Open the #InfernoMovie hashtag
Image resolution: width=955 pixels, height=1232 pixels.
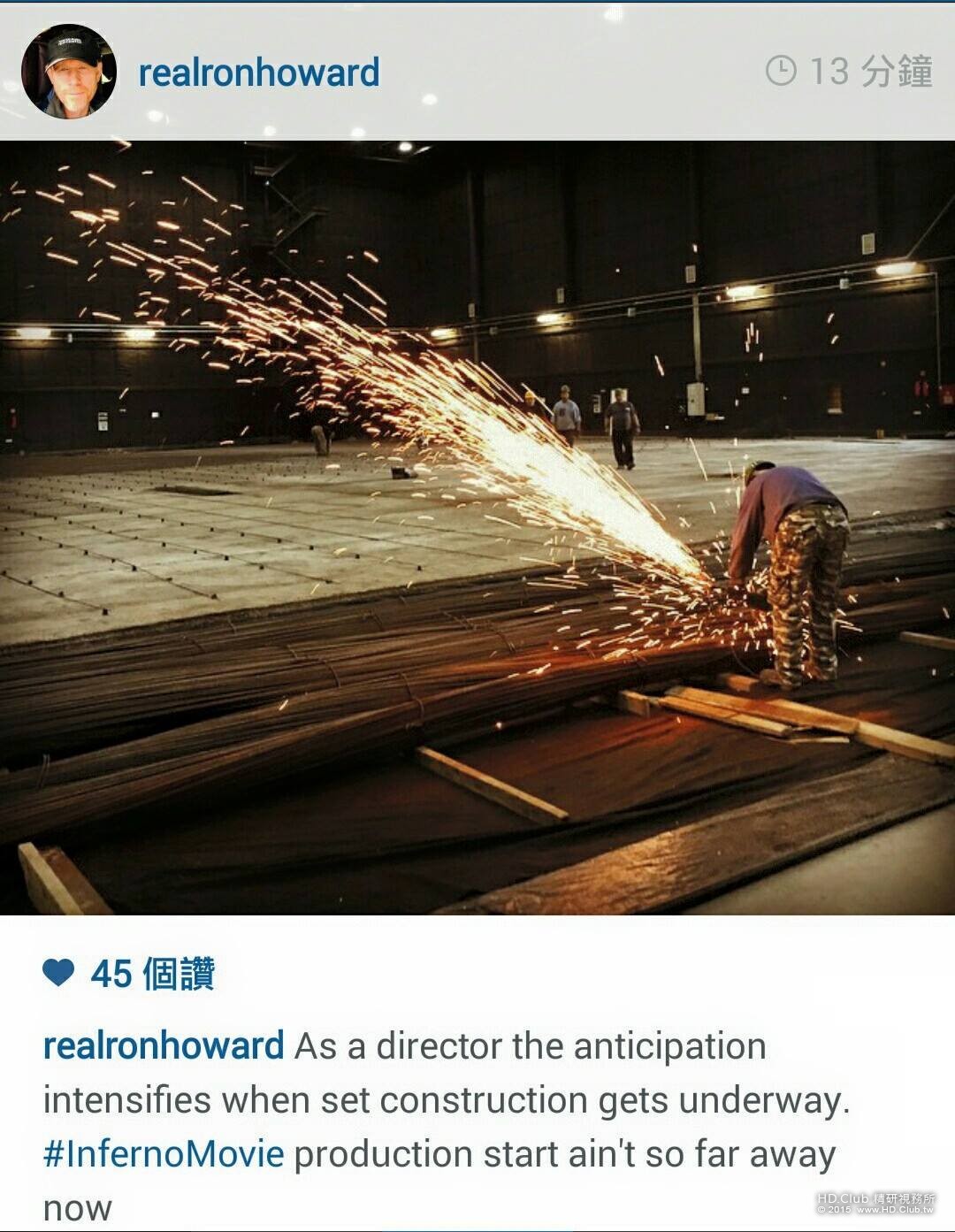(x=164, y=1154)
